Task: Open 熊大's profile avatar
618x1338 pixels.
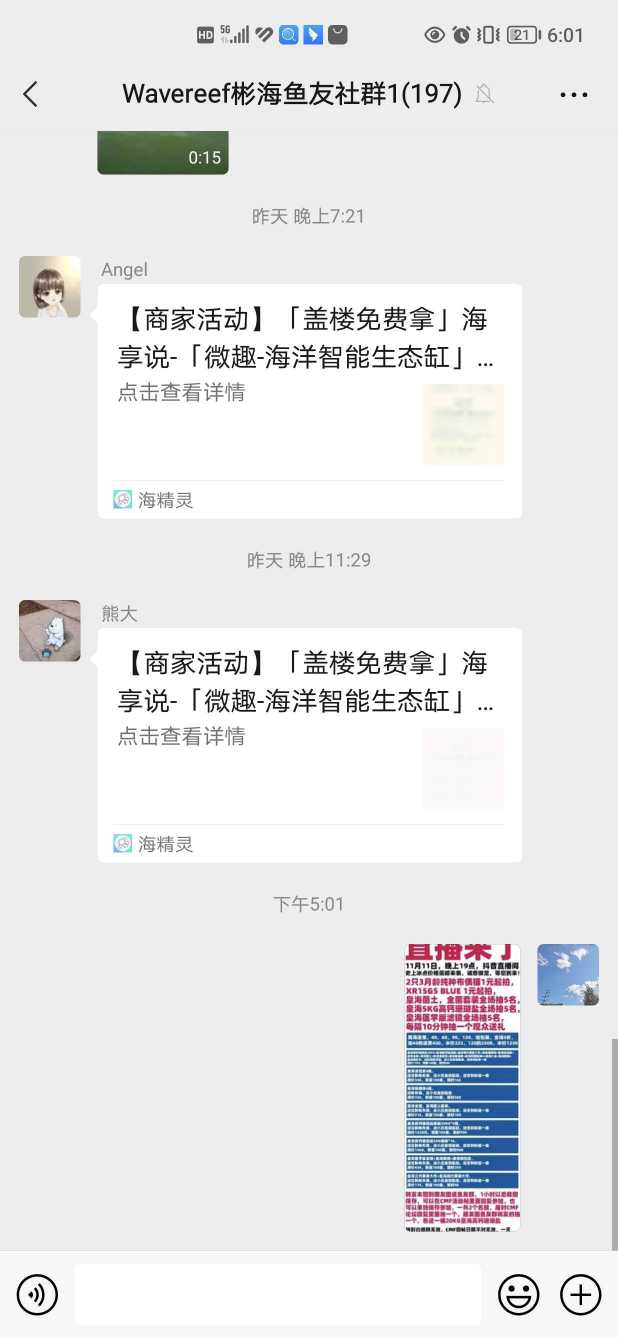Action: point(50,631)
